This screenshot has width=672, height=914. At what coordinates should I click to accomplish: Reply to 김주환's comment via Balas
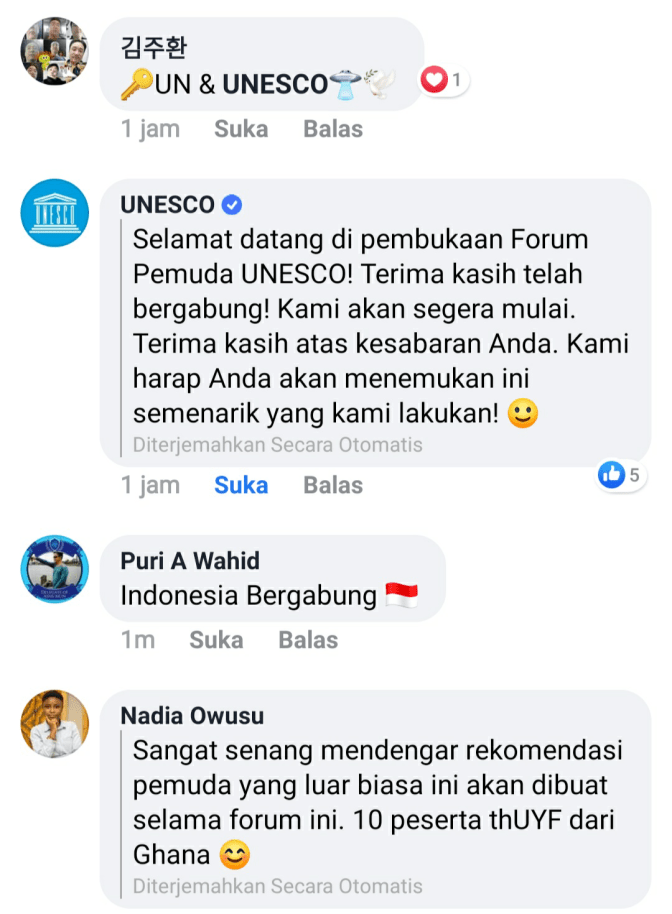[x=333, y=129]
